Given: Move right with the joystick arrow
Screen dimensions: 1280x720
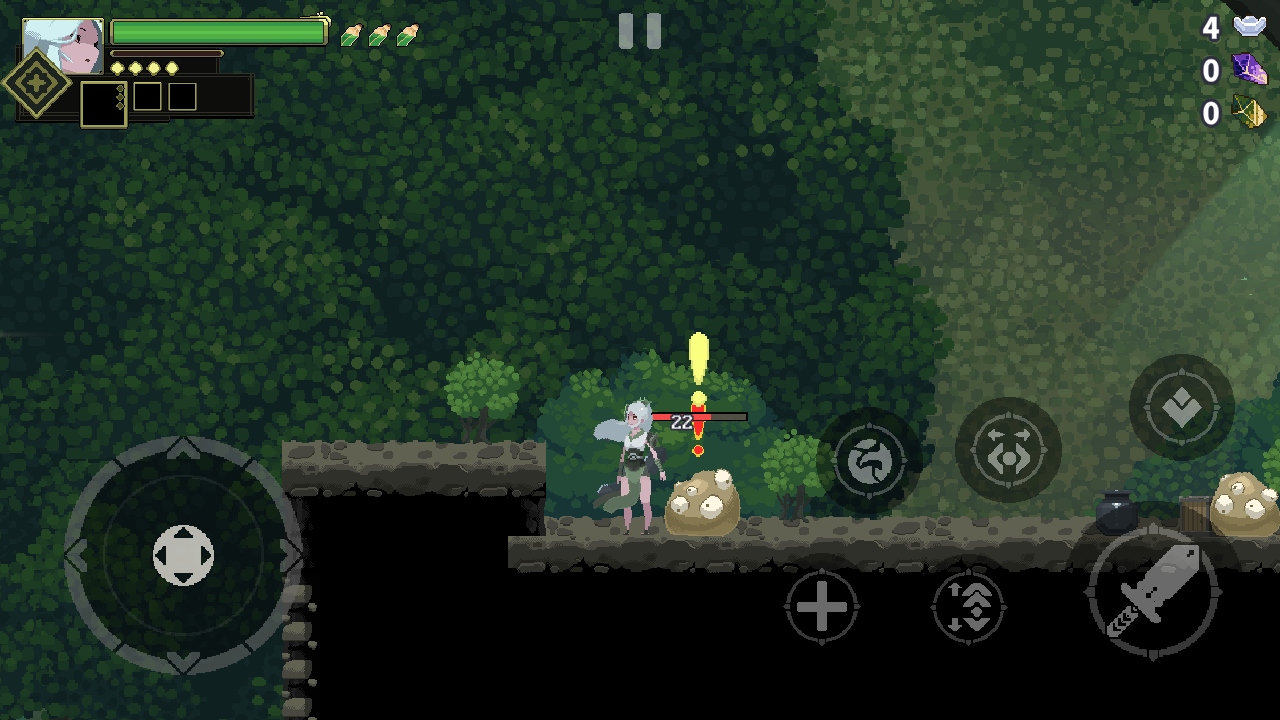Looking at the screenshot, I should (x=289, y=555).
